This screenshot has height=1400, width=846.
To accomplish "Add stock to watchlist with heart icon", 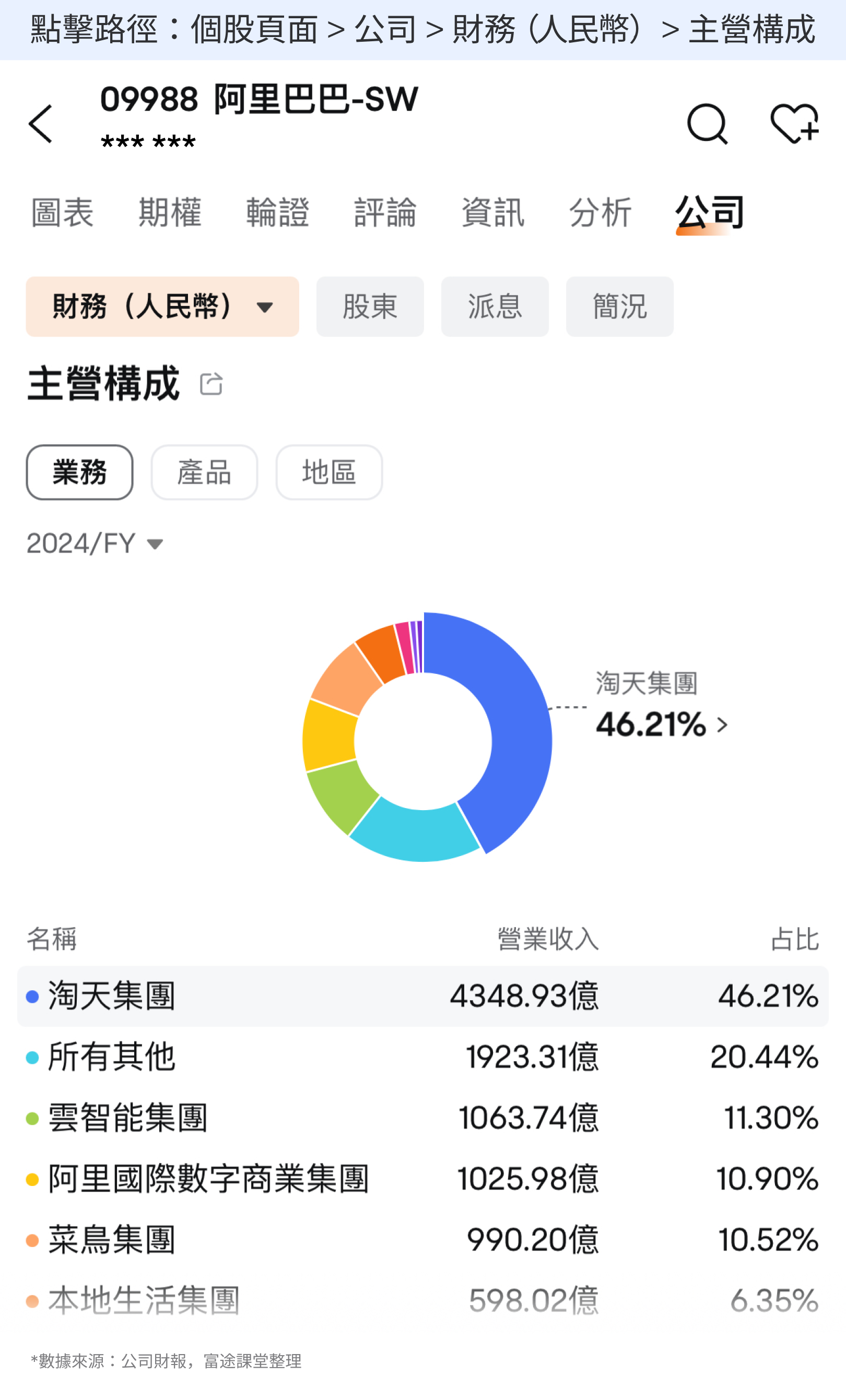I will 794,123.
